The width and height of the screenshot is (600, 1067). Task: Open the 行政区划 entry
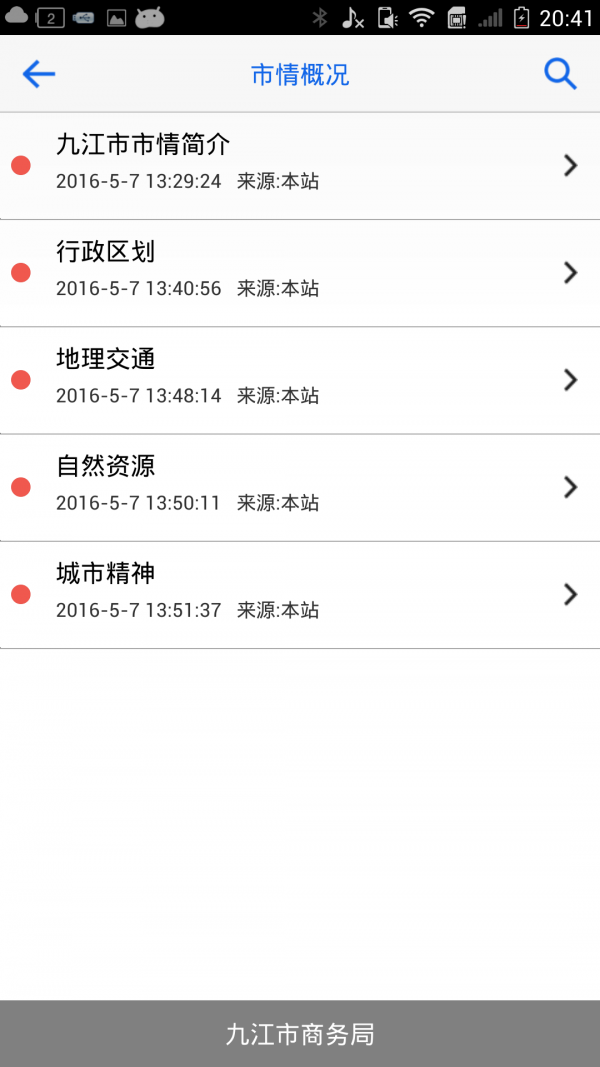(300, 272)
